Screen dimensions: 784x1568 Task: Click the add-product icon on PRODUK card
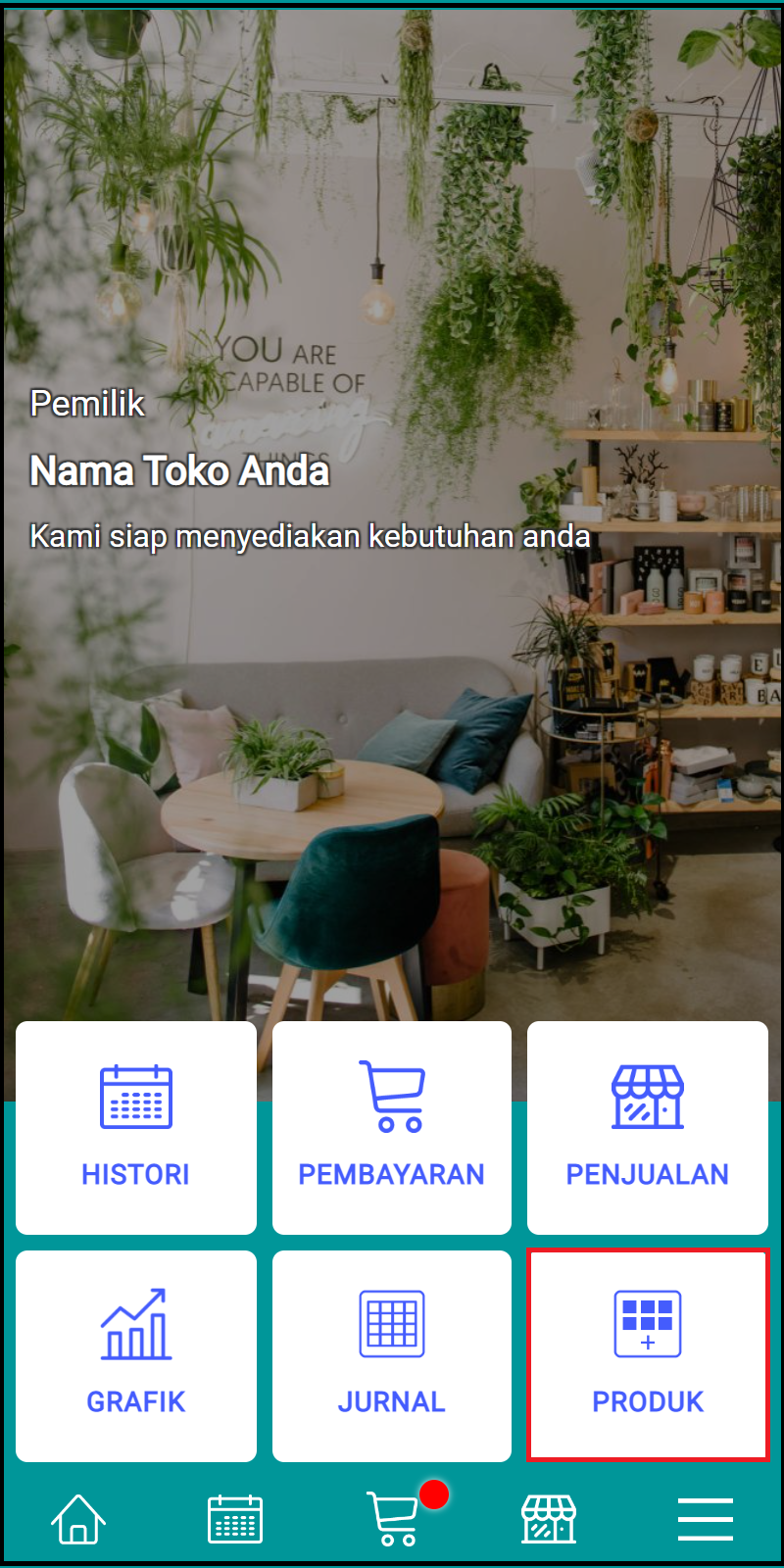point(647,1323)
